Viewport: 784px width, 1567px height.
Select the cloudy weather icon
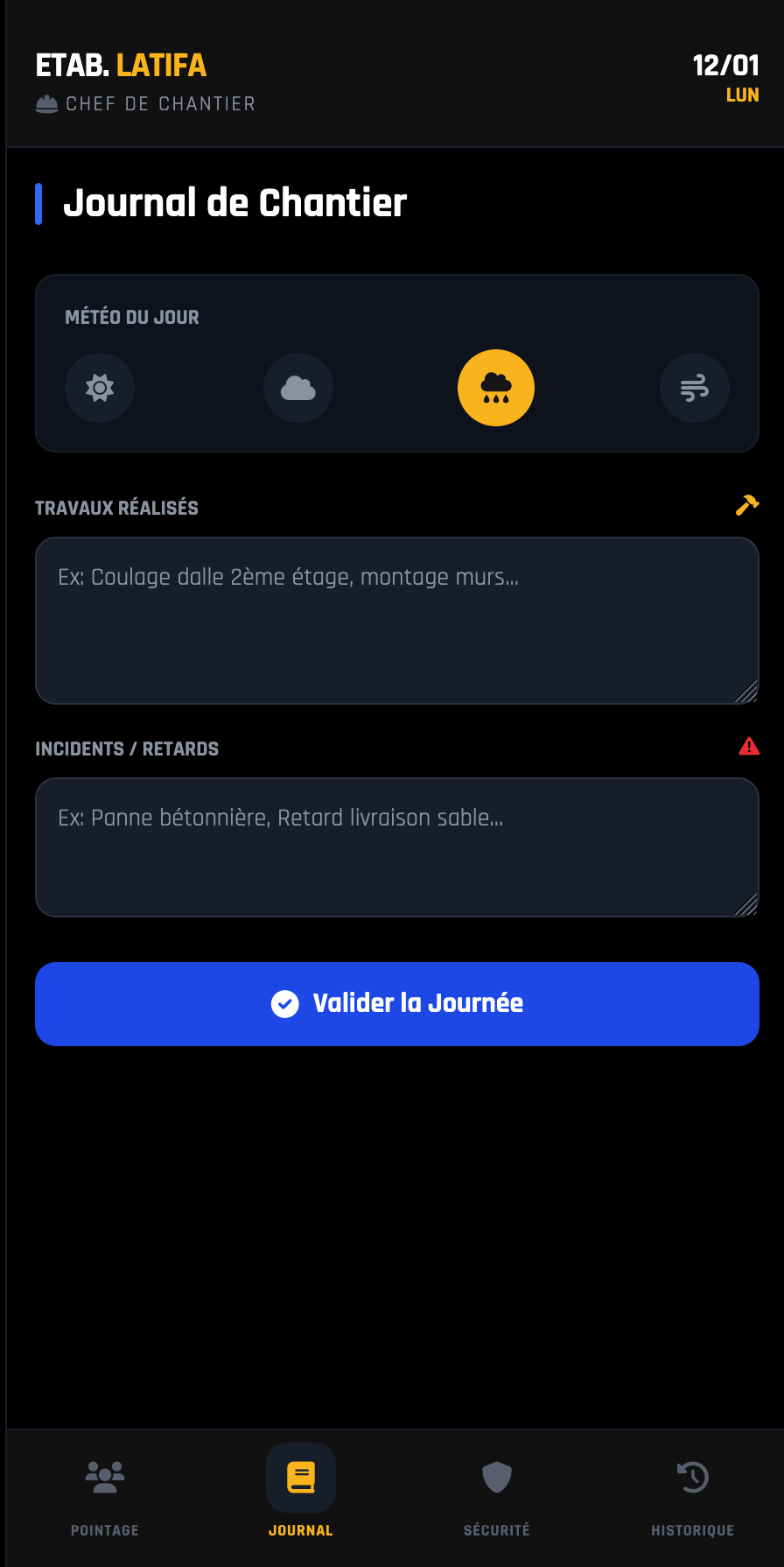pos(297,388)
